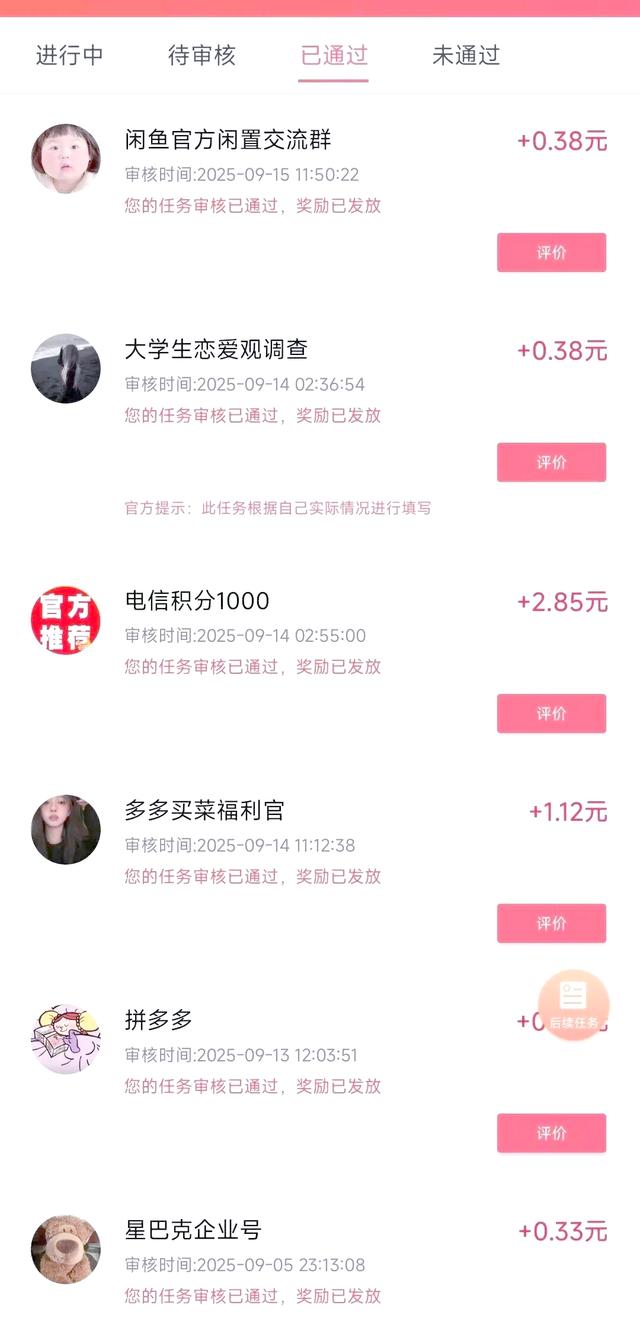Tap 评价 for 电信积分1000
The width and height of the screenshot is (640, 1318).
click(551, 714)
